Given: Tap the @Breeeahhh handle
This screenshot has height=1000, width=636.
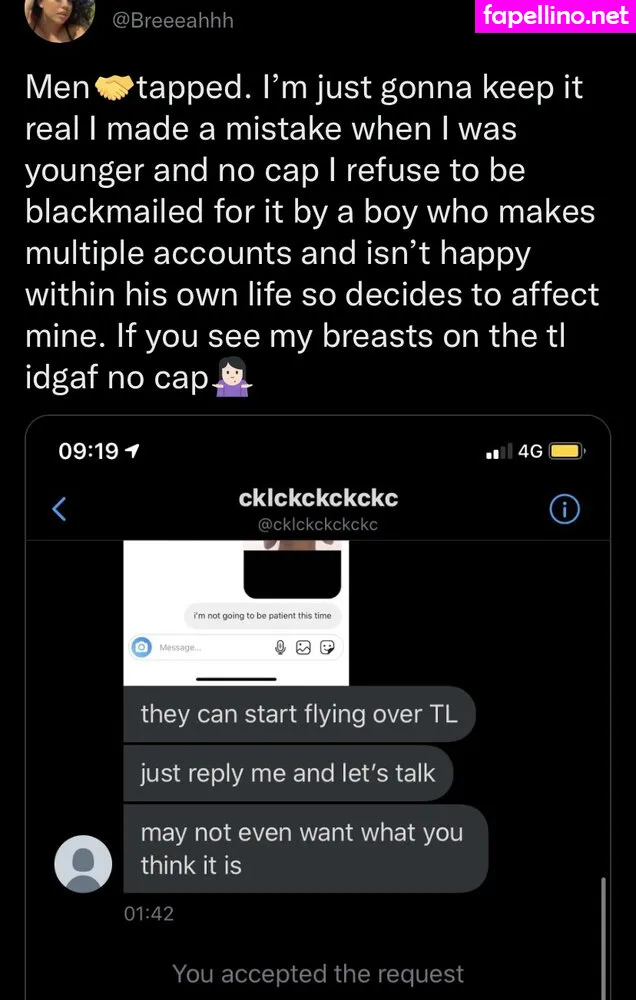Looking at the screenshot, I should [x=172, y=20].
